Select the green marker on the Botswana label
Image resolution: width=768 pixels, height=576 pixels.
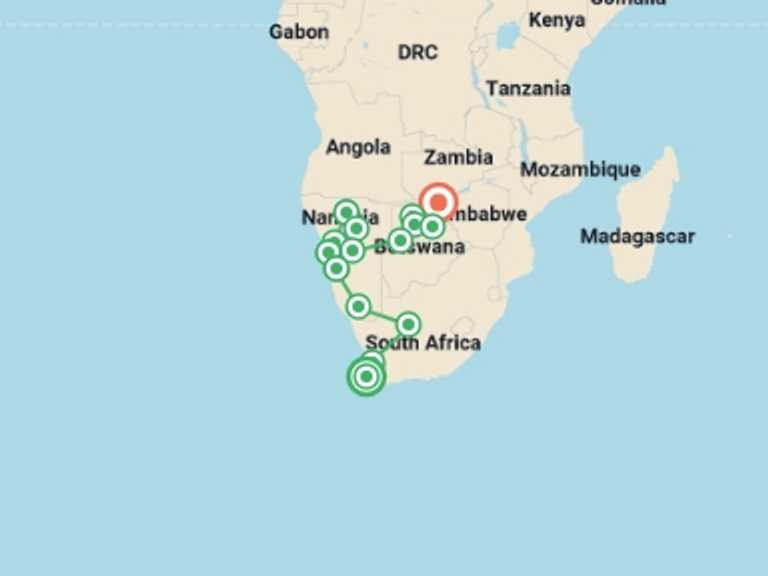(x=400, y=240)
